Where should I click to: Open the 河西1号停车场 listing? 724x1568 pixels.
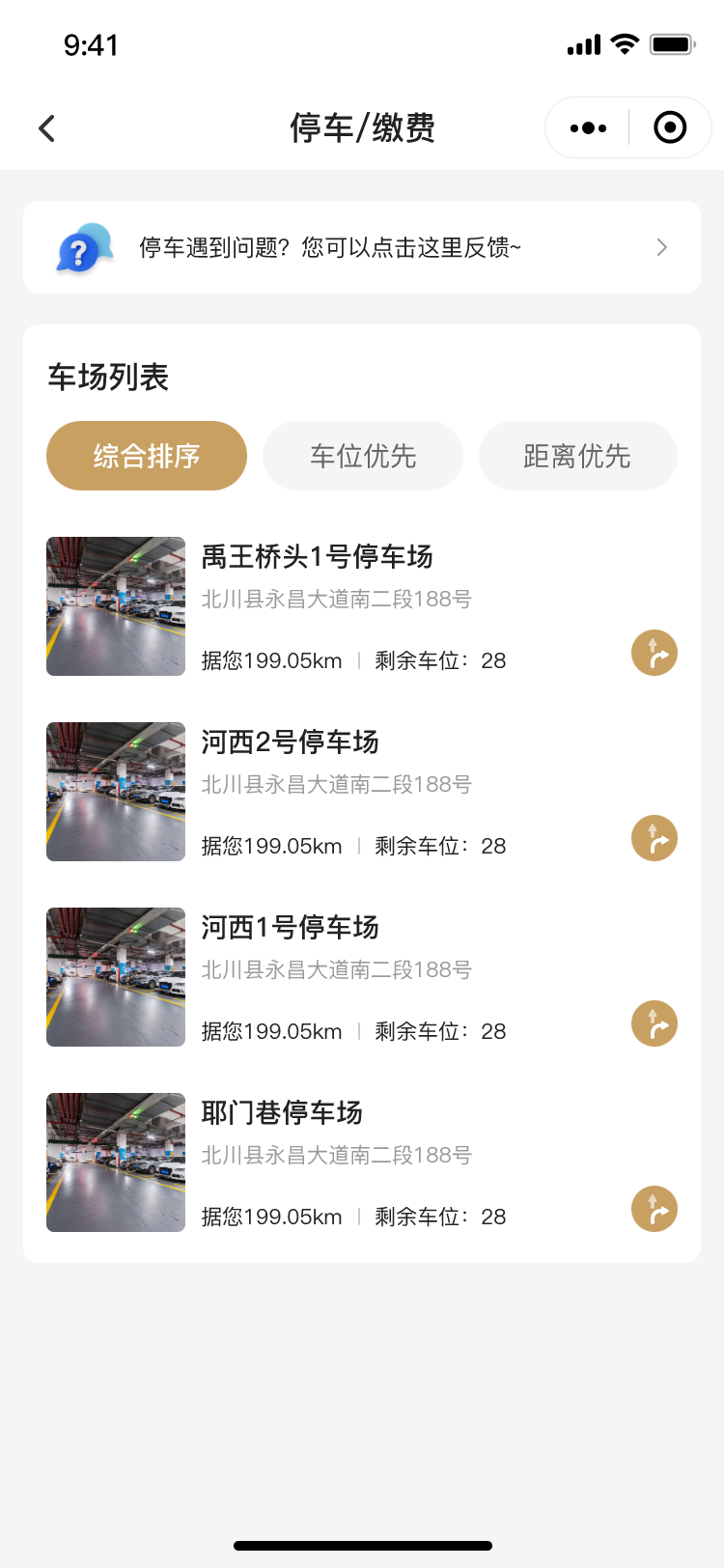290,928
